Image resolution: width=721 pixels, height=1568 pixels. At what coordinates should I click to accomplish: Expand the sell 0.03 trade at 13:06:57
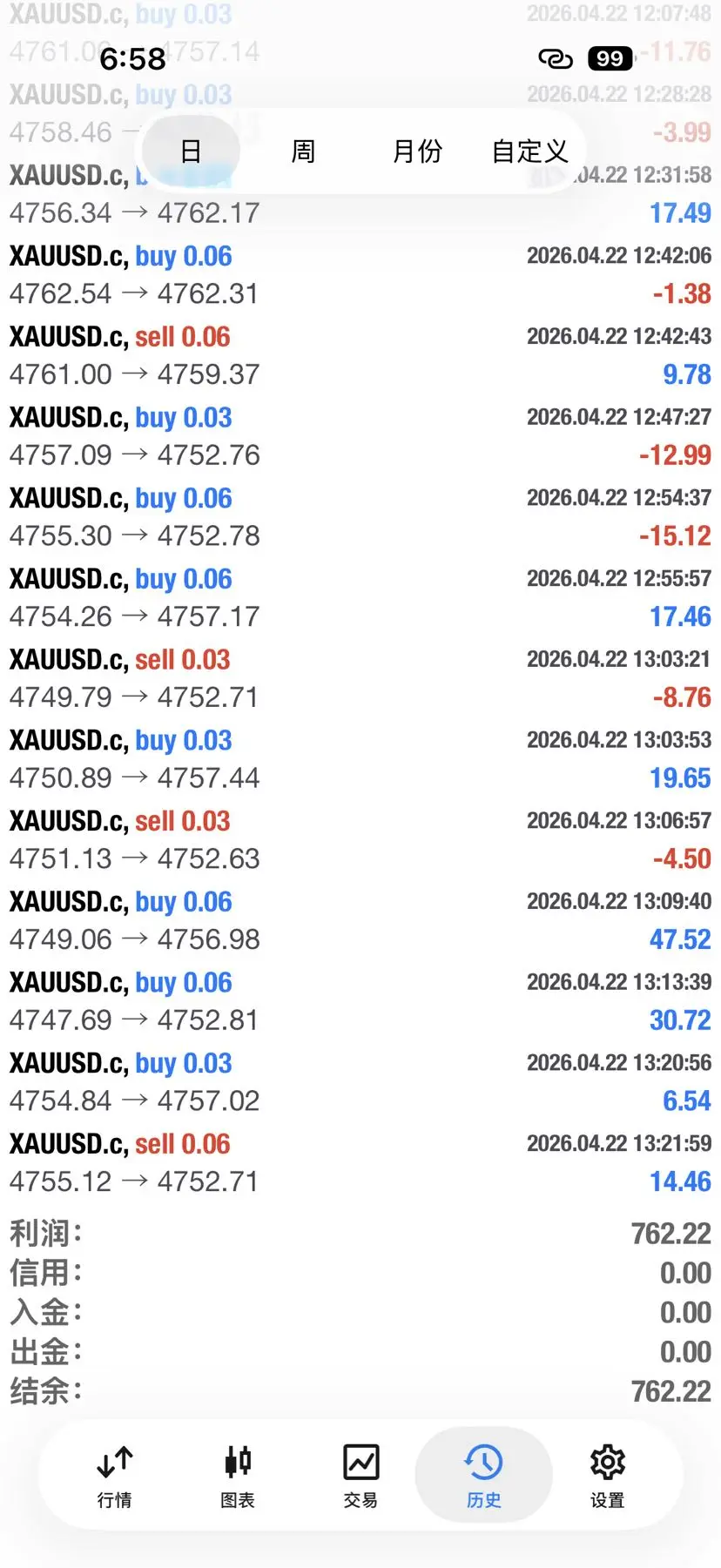click(360, 840)
